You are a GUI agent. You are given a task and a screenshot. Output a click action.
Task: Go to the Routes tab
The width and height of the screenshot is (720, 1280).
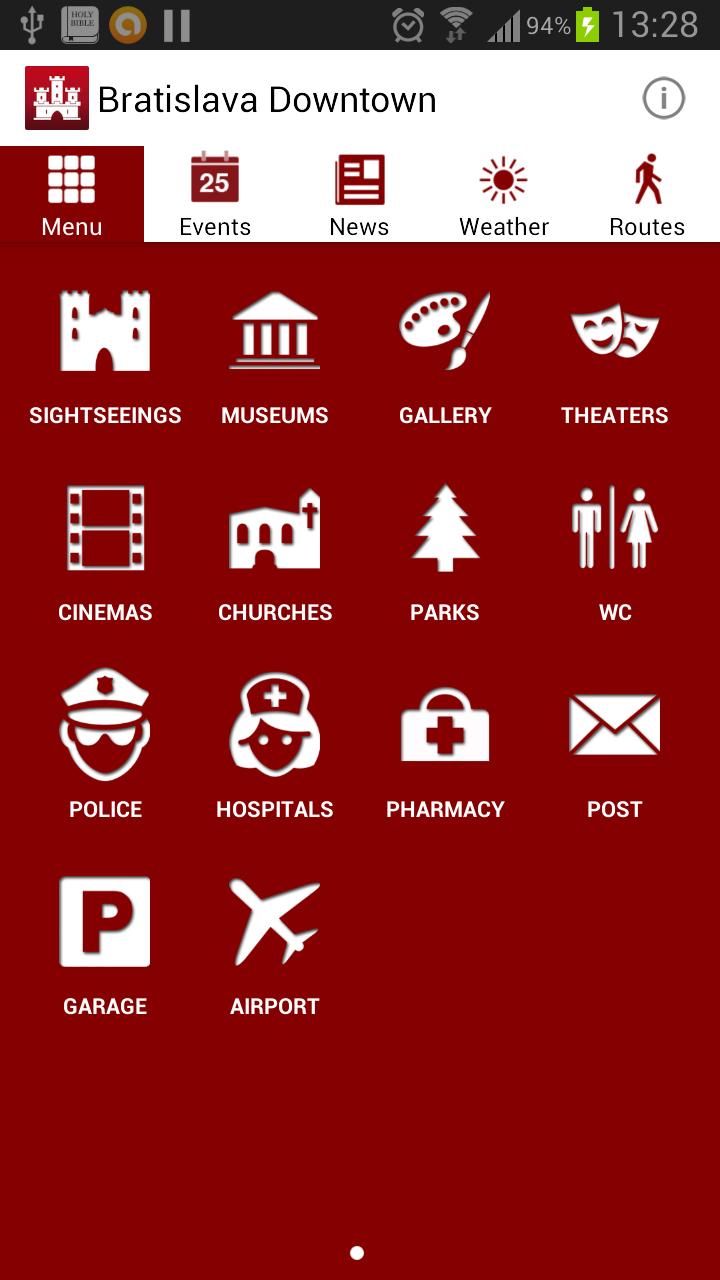[647, 195]
